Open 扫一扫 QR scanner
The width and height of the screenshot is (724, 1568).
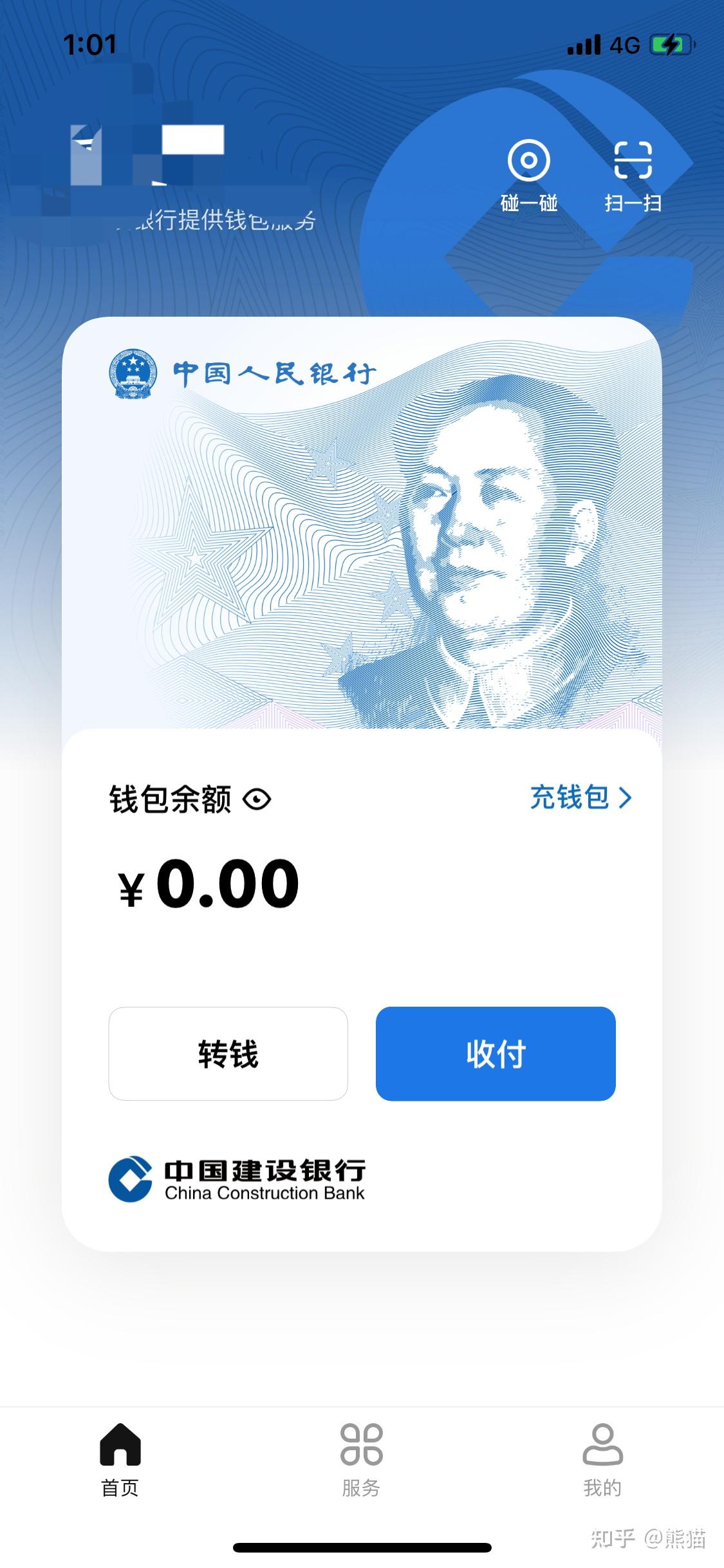tap(633, 174)
